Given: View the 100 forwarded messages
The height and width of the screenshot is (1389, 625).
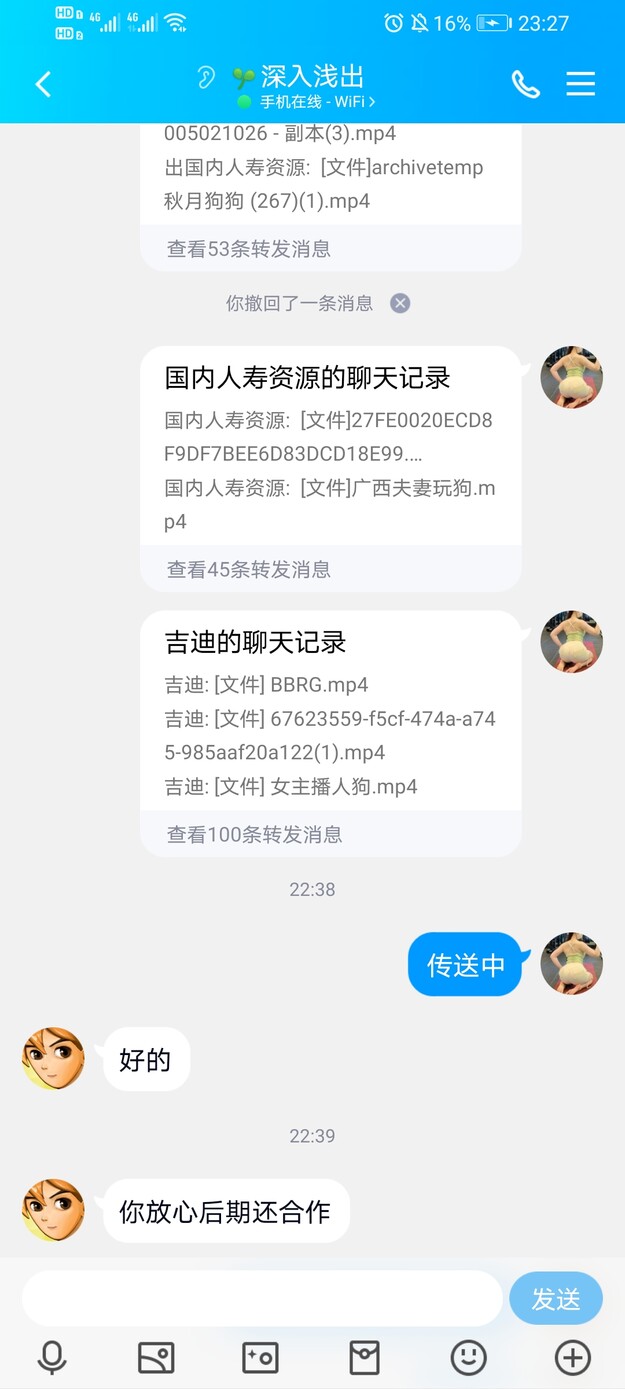Looking at the screenshot, I should [254, 834].
